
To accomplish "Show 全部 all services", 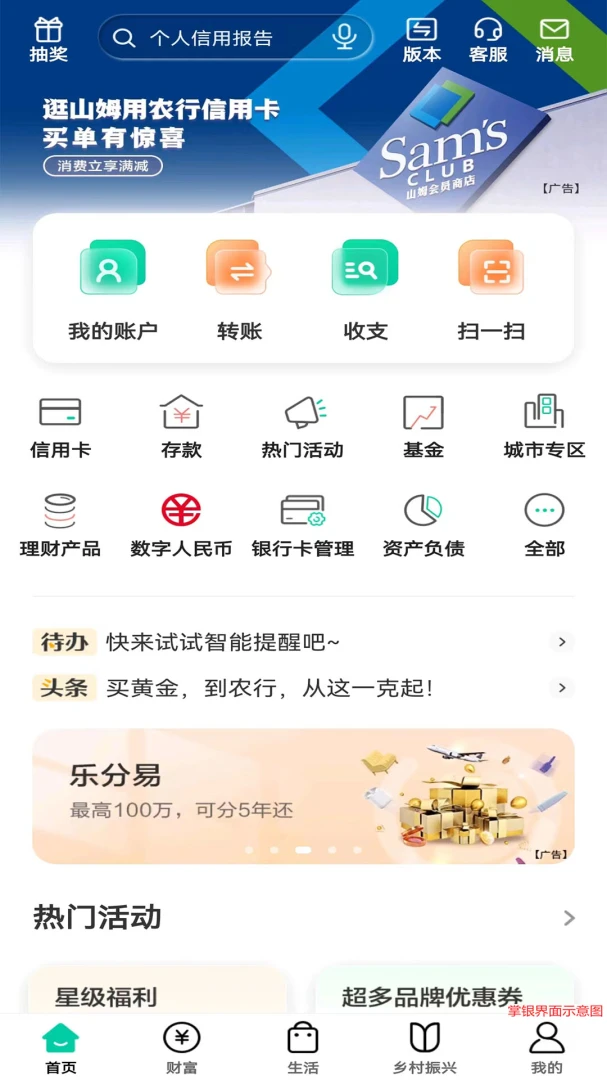I will [x=544, y=525].
